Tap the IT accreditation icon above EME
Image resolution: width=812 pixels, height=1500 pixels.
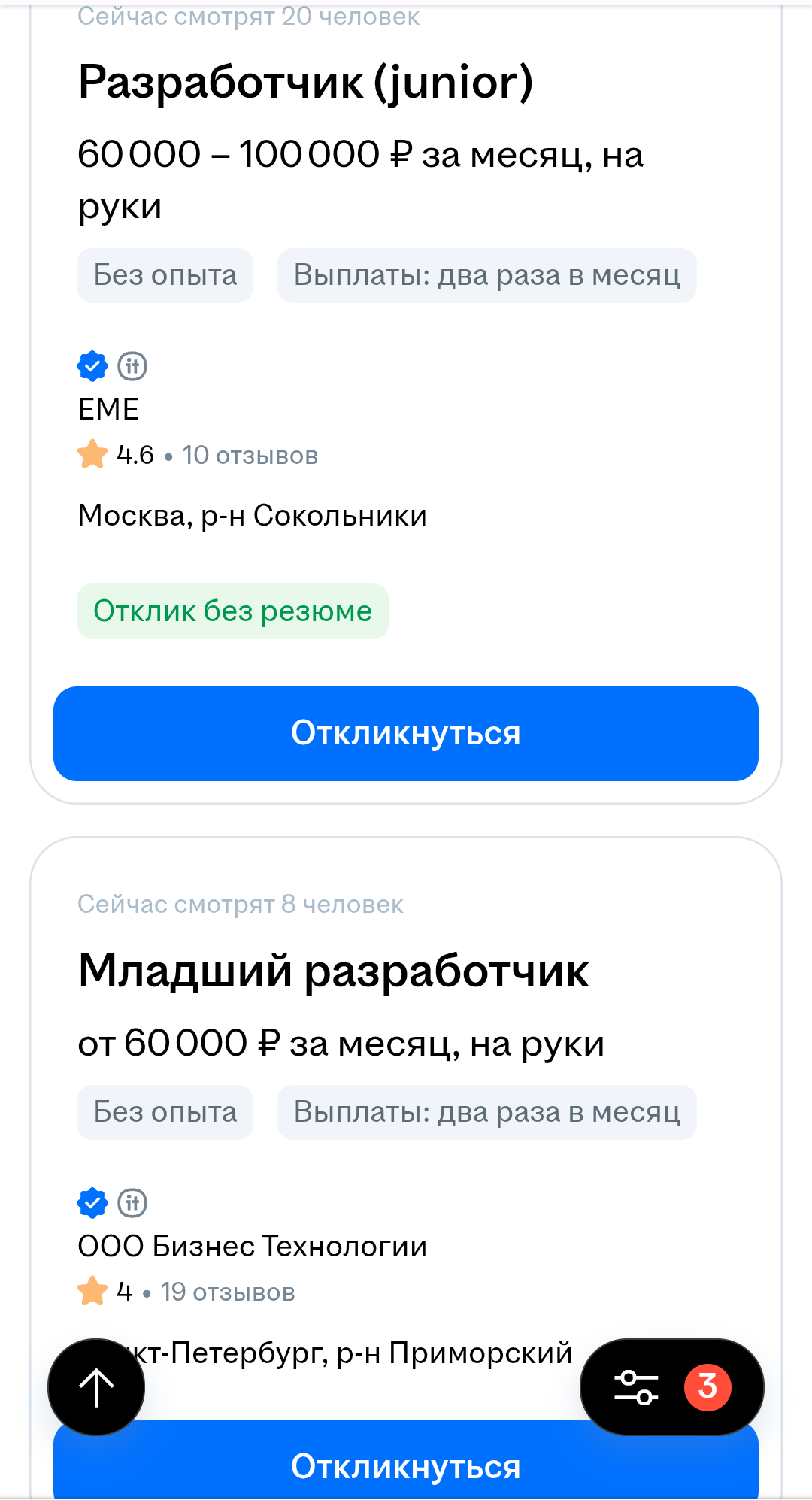132,366
